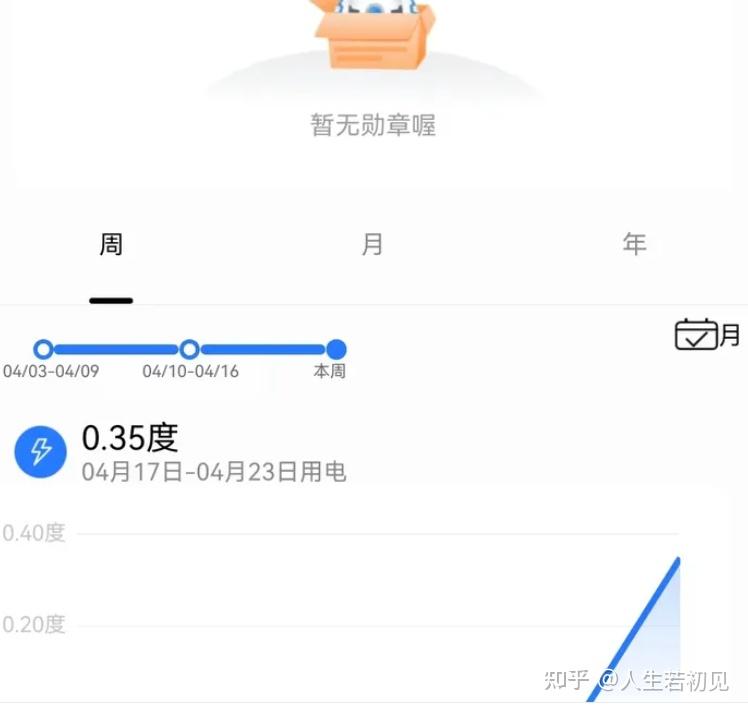The width and height of the screenshot is (748, 712).
Task: Select the 04/03-04/09 week
Action: 43,350
